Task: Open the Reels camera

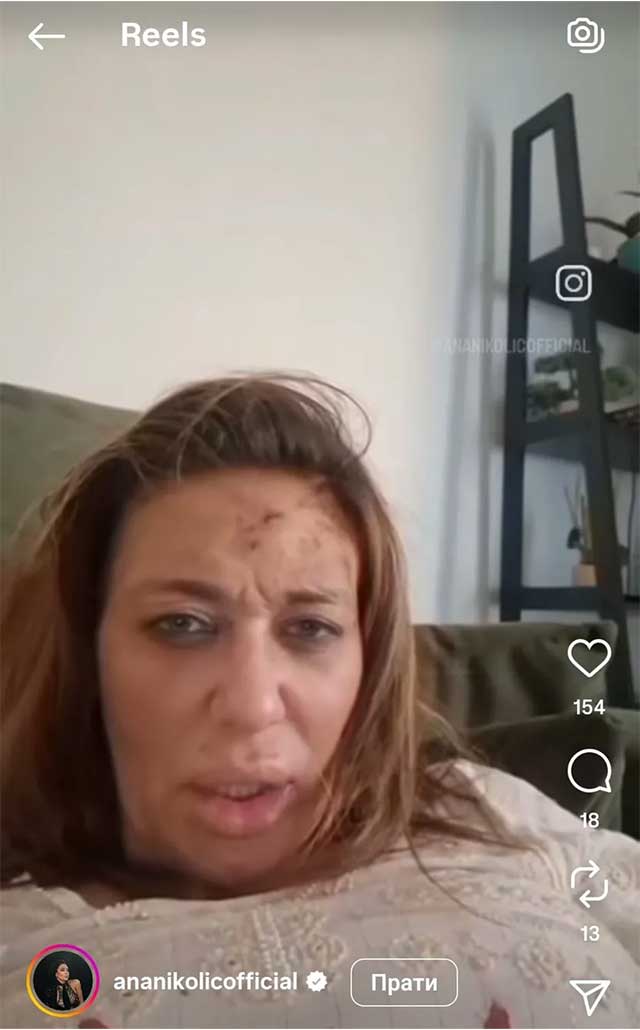Action: point(585,35)
